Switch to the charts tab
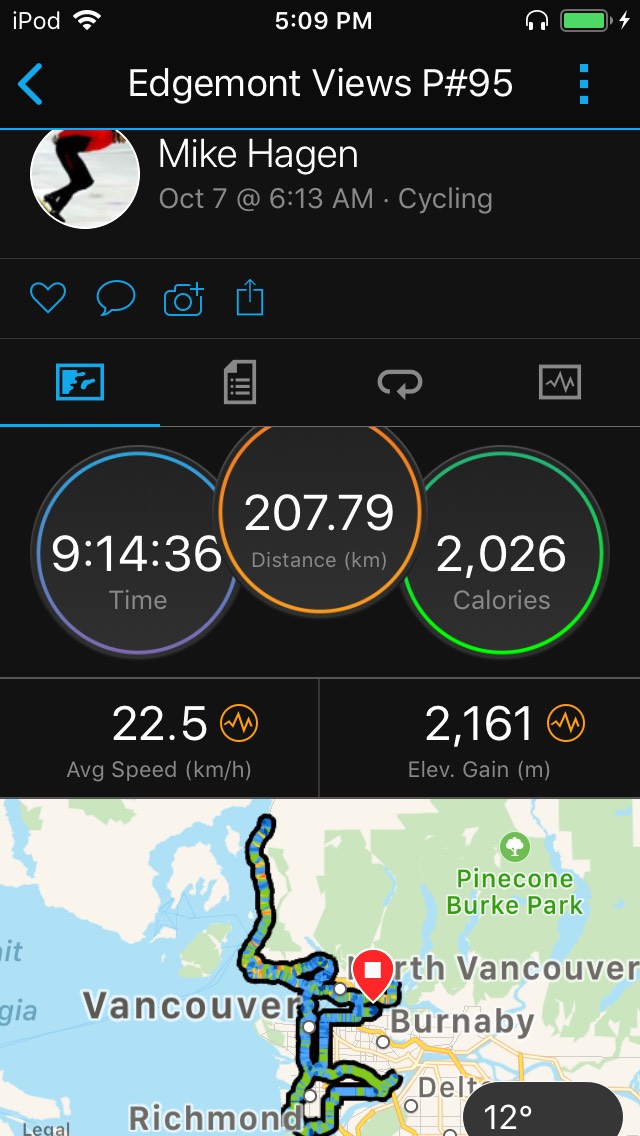The height and width of the screenshot is (1136, 640). pos(559,382)
